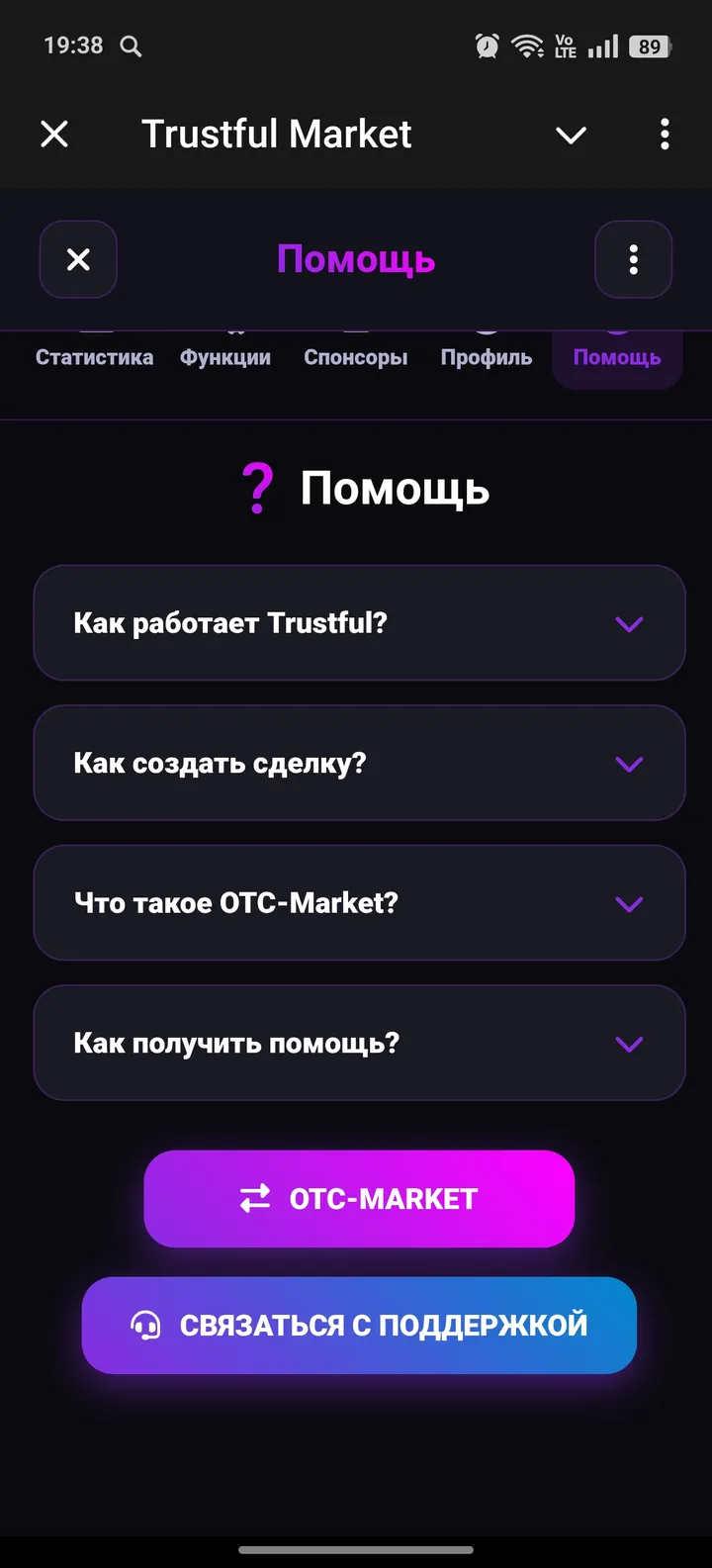Switch to the Спонсоры tab
Image resolution: width=712 pixels, height=1568 pixels.
(x=356, y=357)
